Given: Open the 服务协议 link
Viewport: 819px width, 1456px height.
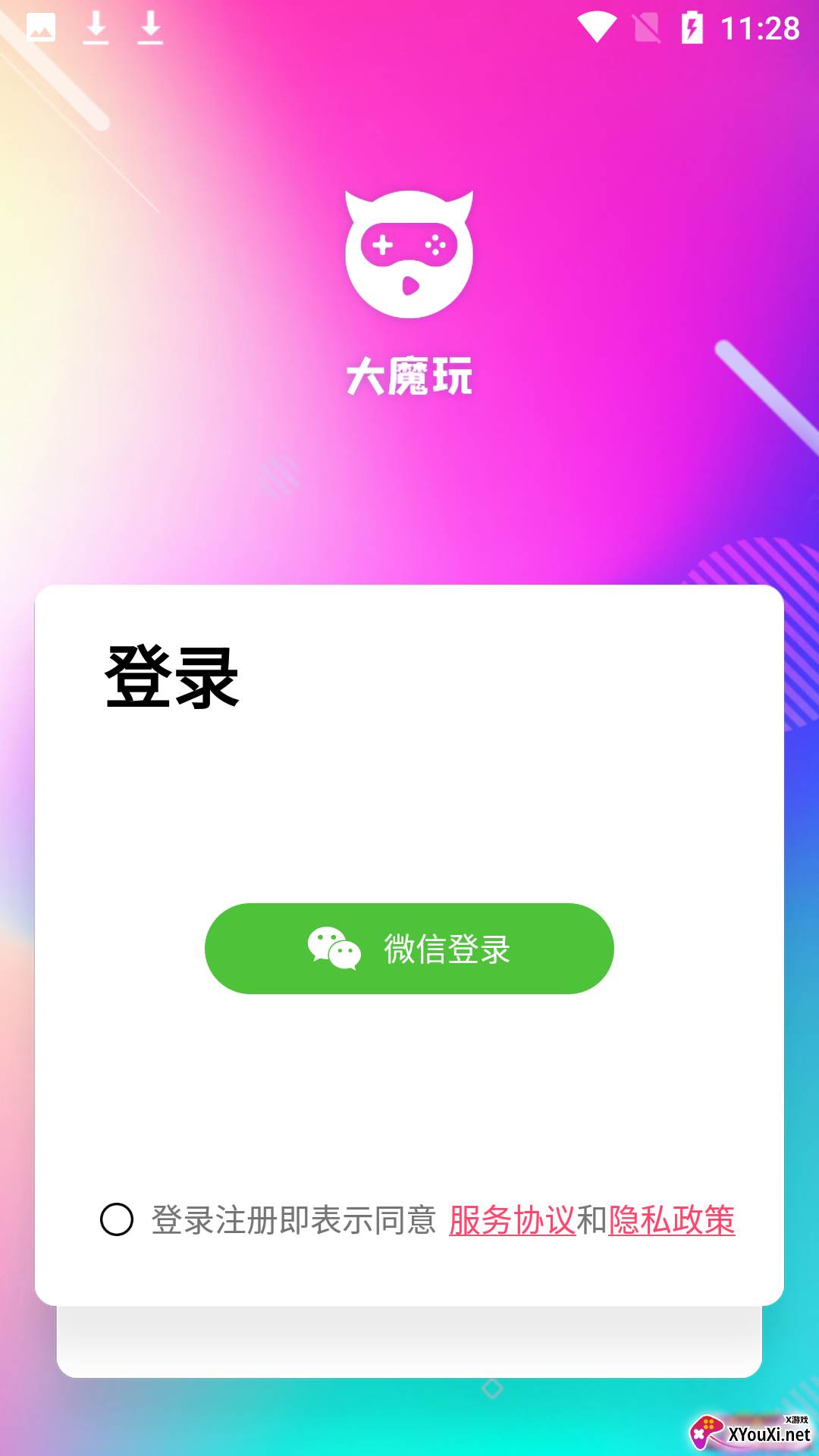Looking at the screenshot, I should 512,1220.
